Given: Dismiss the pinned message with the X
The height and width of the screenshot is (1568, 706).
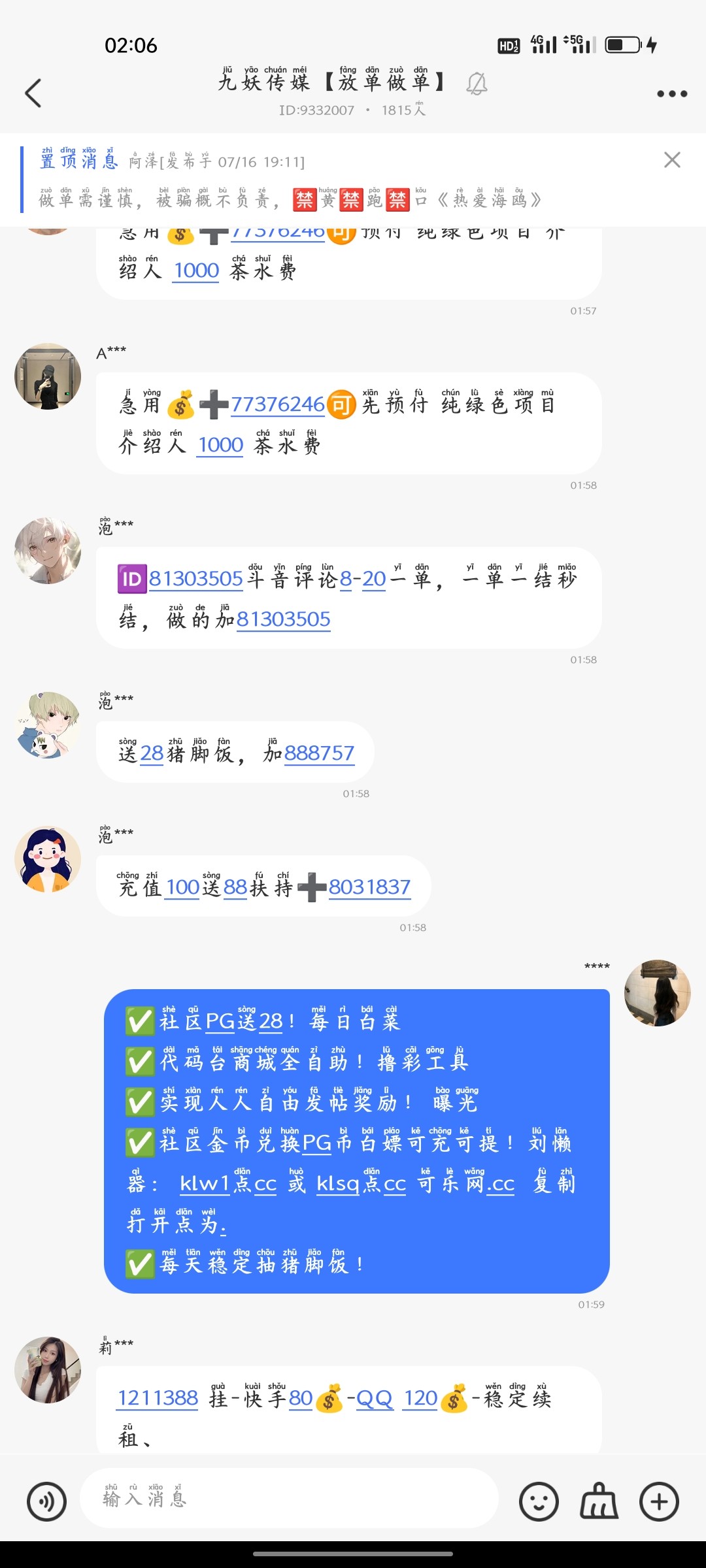Looking at the screenshot, I should pyautogui.click(x=672, y=160).
